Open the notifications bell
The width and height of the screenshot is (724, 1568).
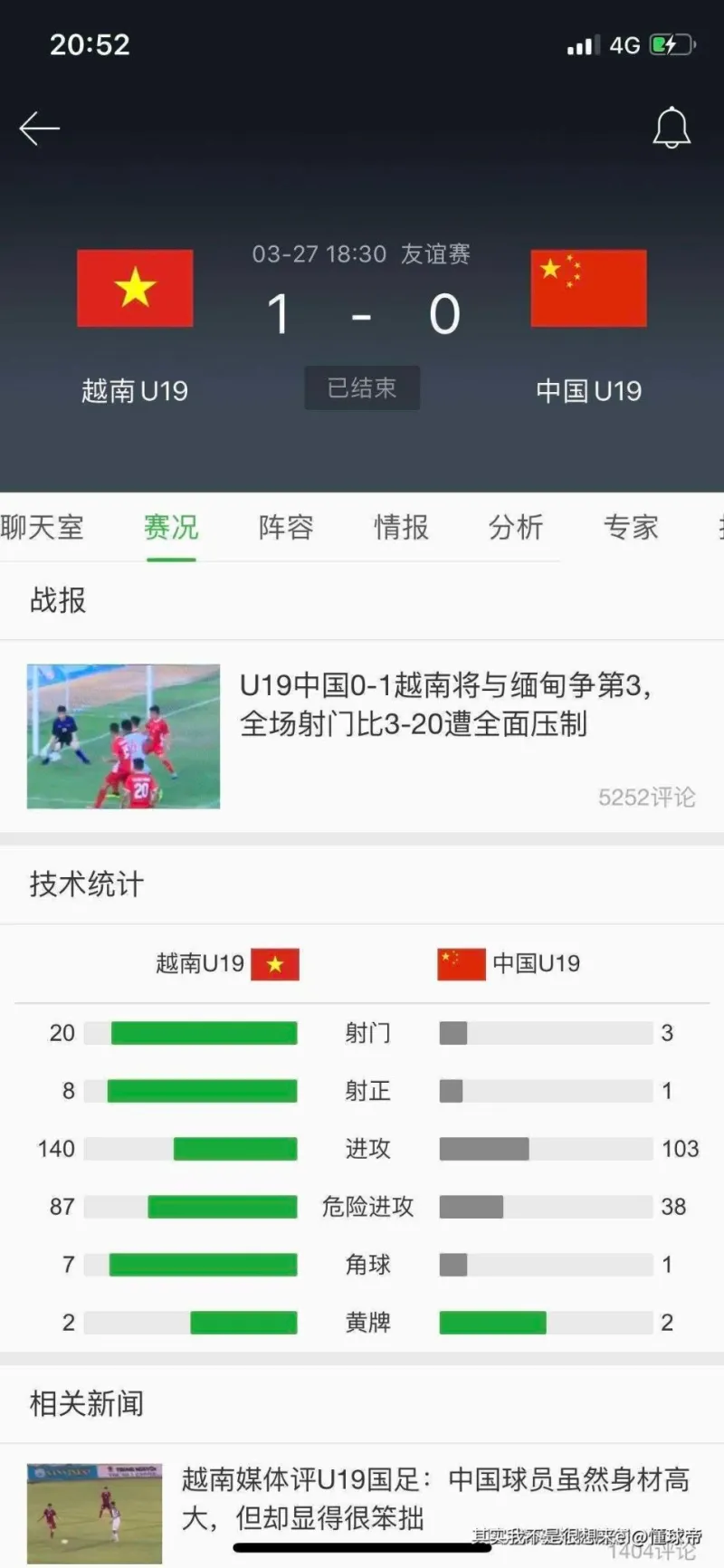click(672, 128)
